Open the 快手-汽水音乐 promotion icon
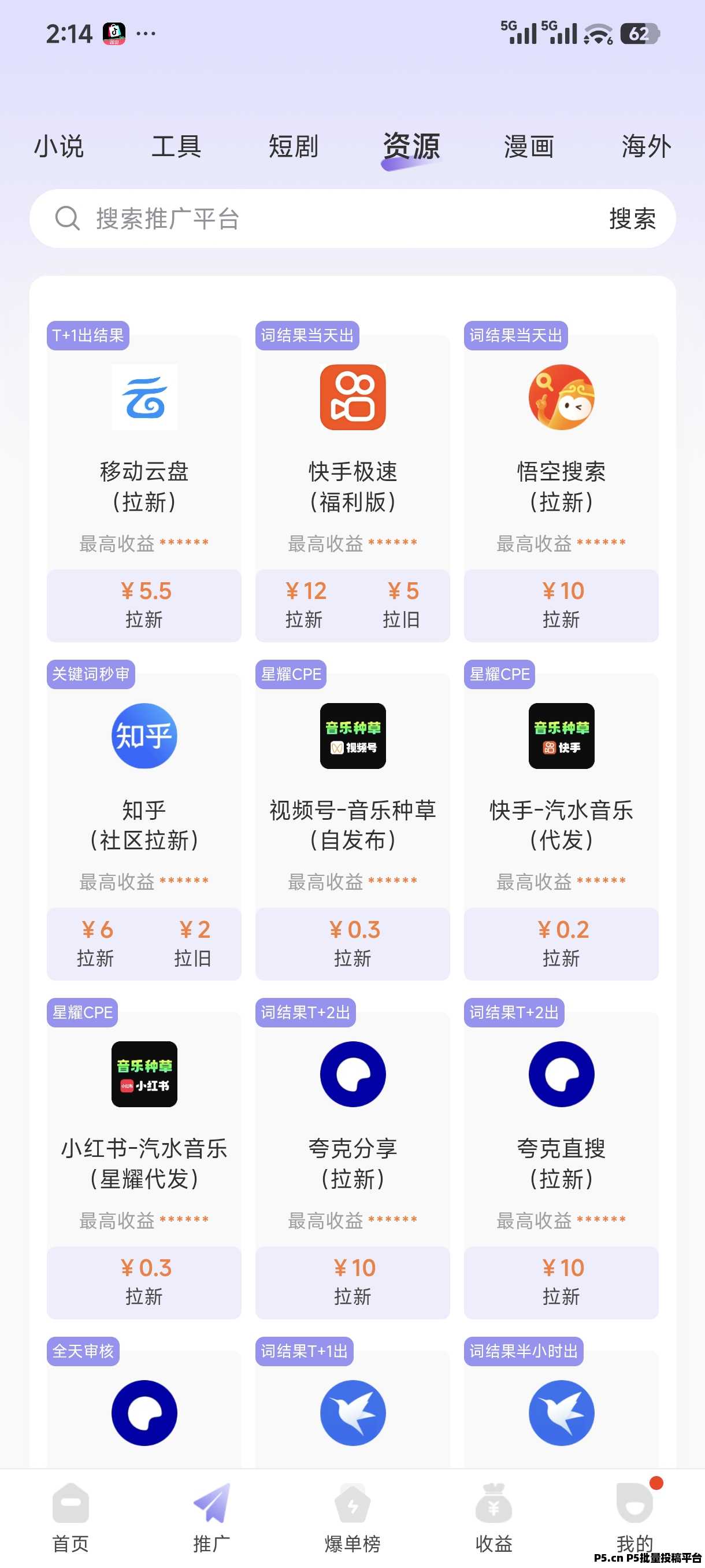Image resolution: width=705 pixels, height=1568 pixels. (560, 737)
